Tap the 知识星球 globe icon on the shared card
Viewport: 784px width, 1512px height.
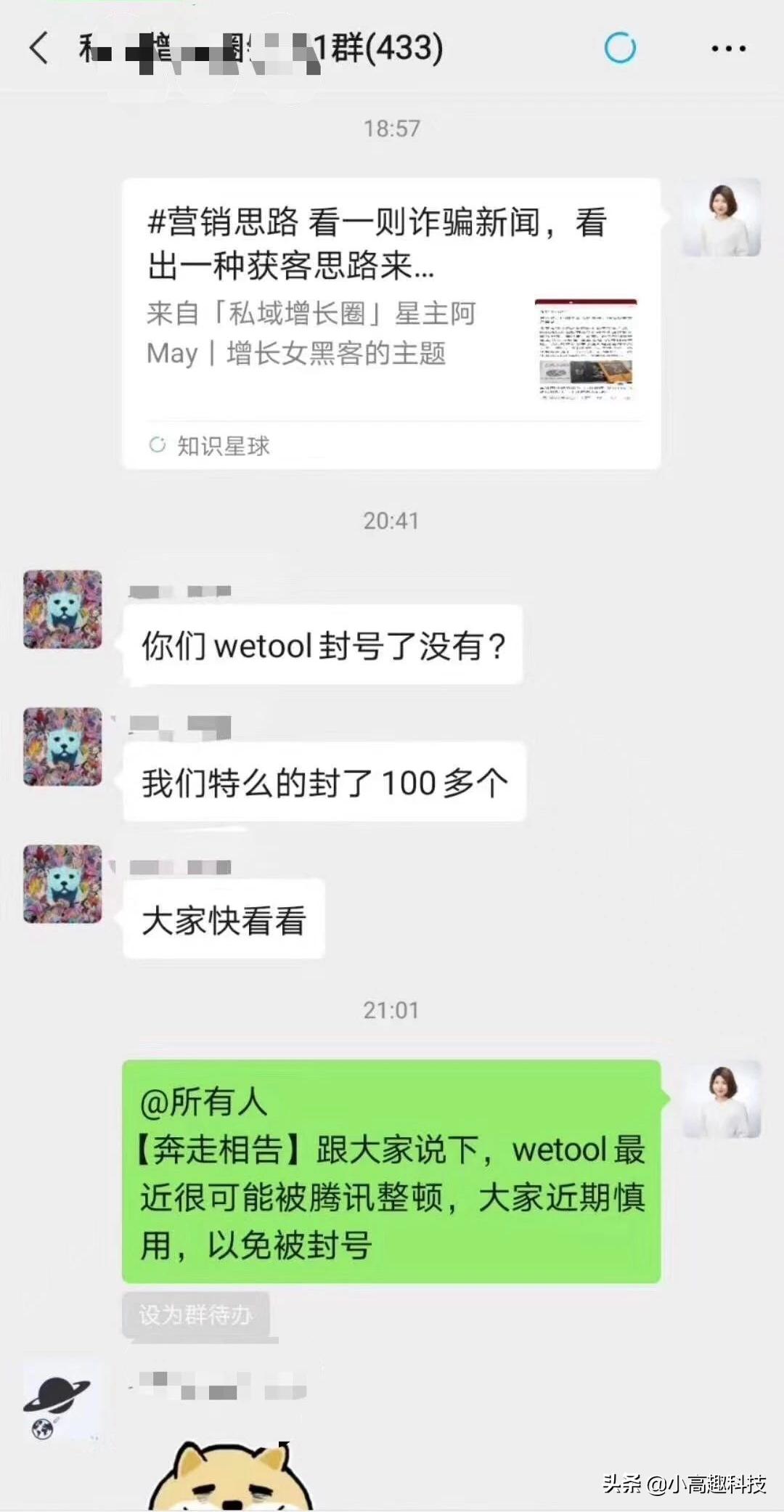158,445
